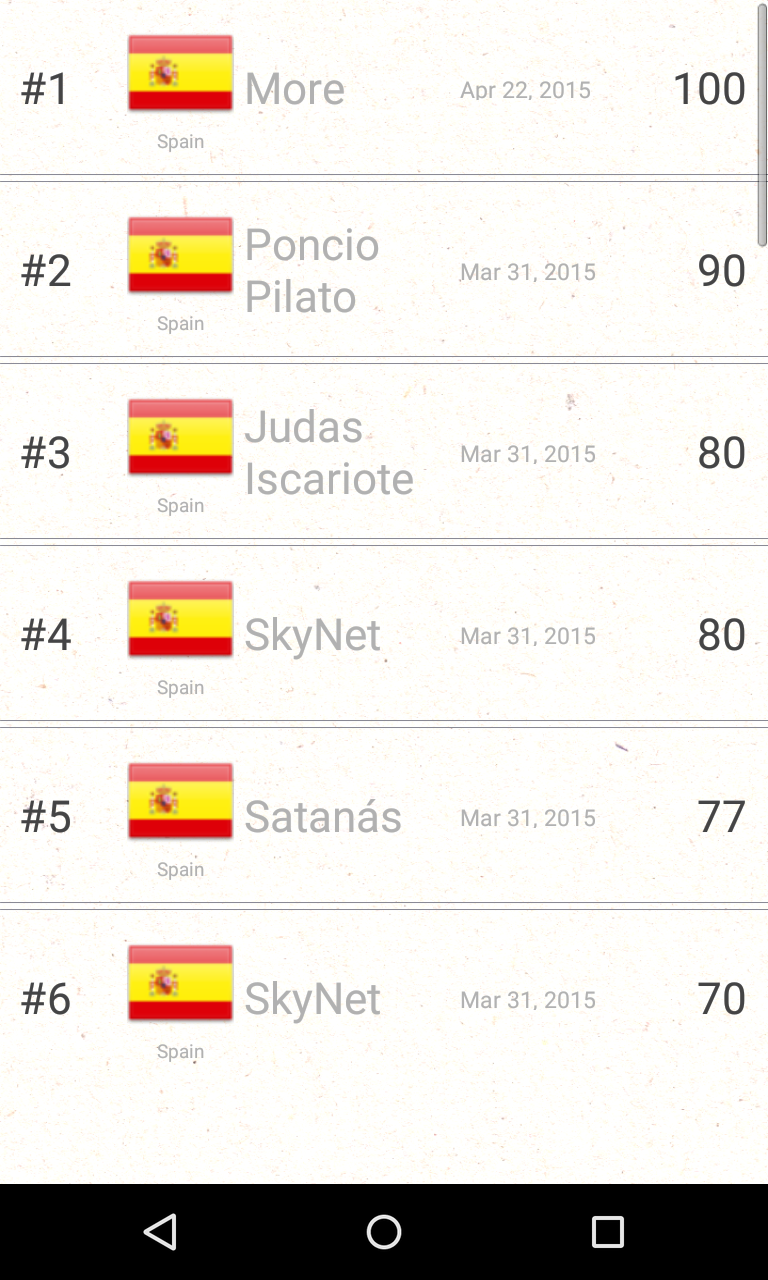Open Judas Iscariote's ranking entry

click(384, 452)
